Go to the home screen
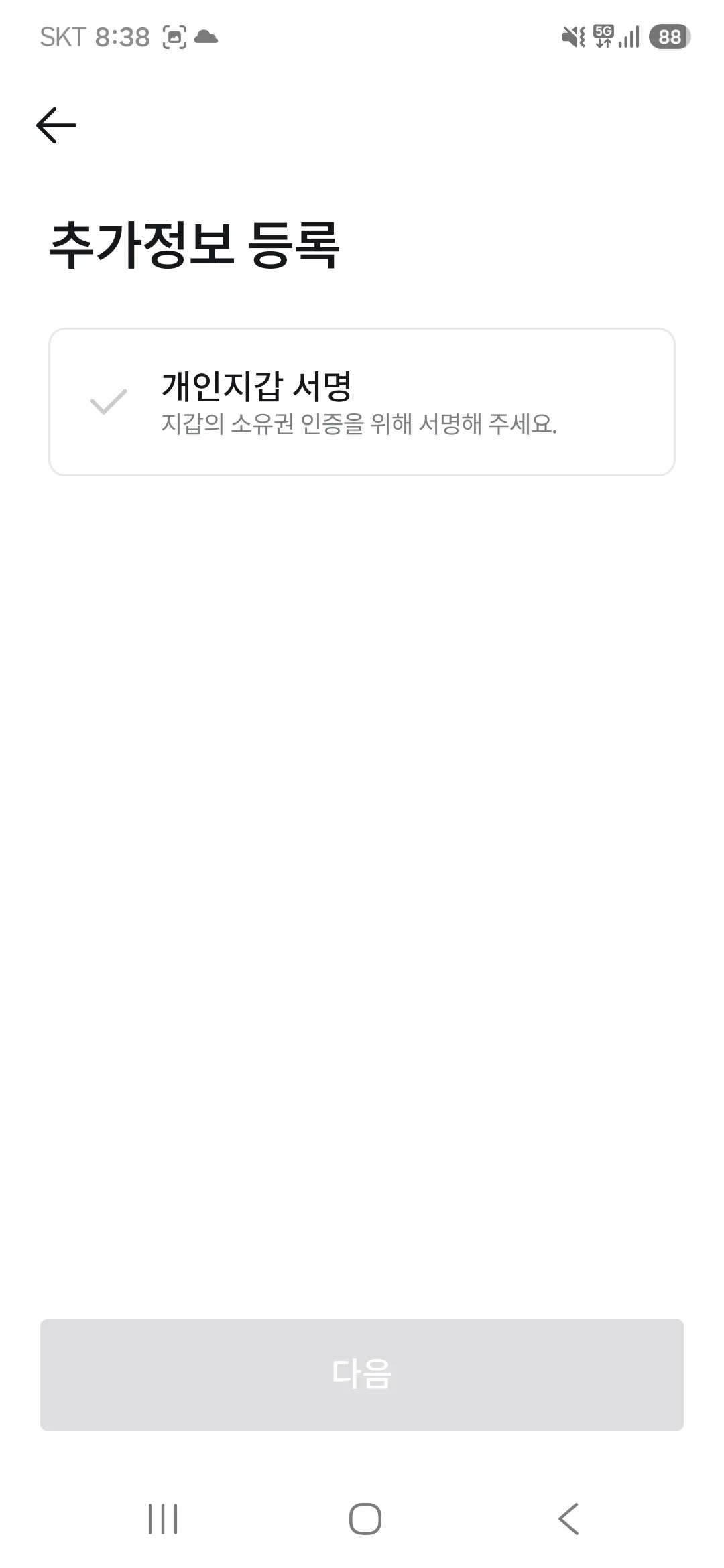This screenshot has width=724, height=1568. 365,1518
